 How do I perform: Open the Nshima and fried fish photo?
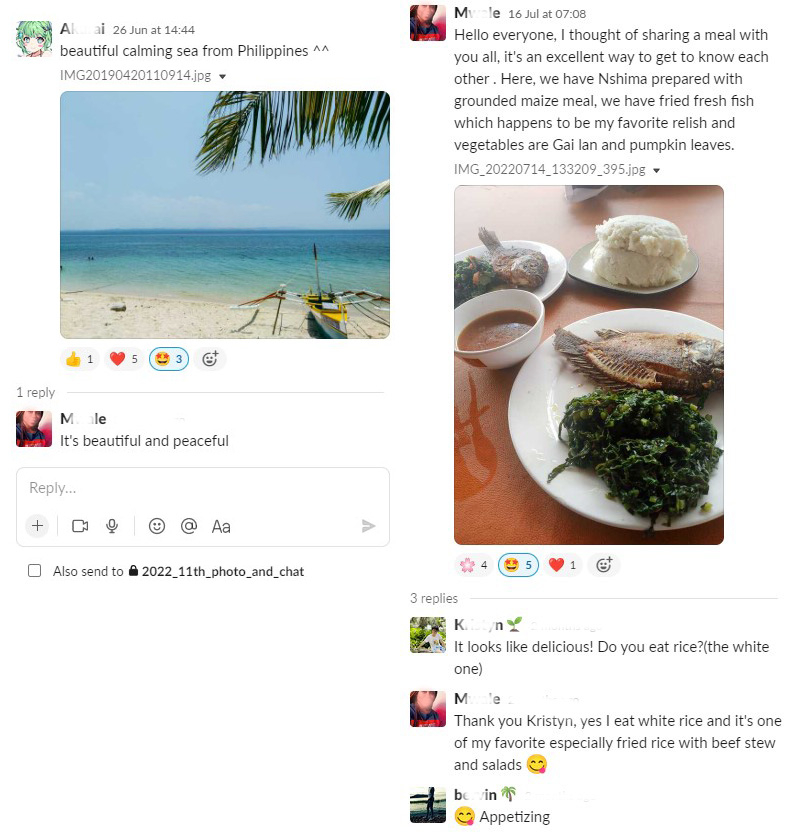(588, 364)
